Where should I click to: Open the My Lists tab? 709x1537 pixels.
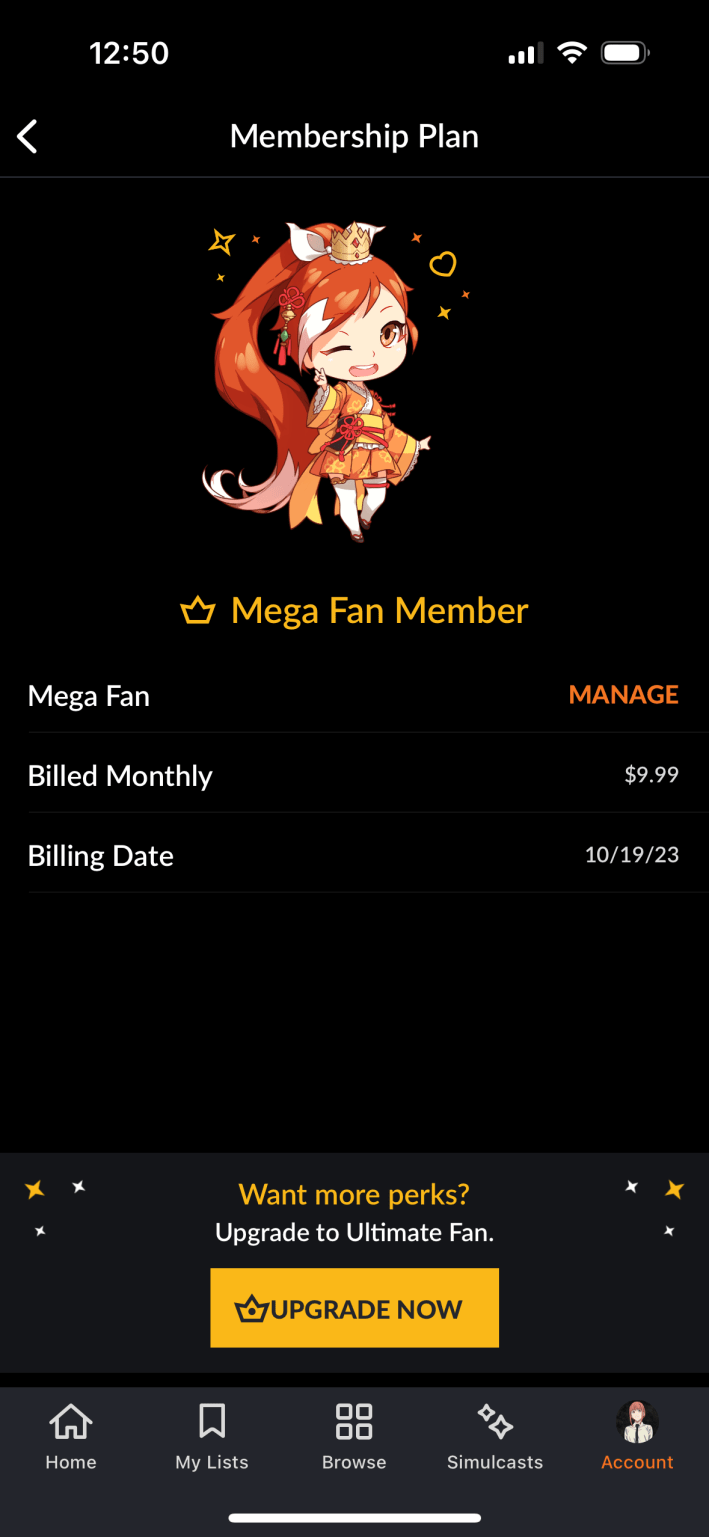coord(212,1437)
